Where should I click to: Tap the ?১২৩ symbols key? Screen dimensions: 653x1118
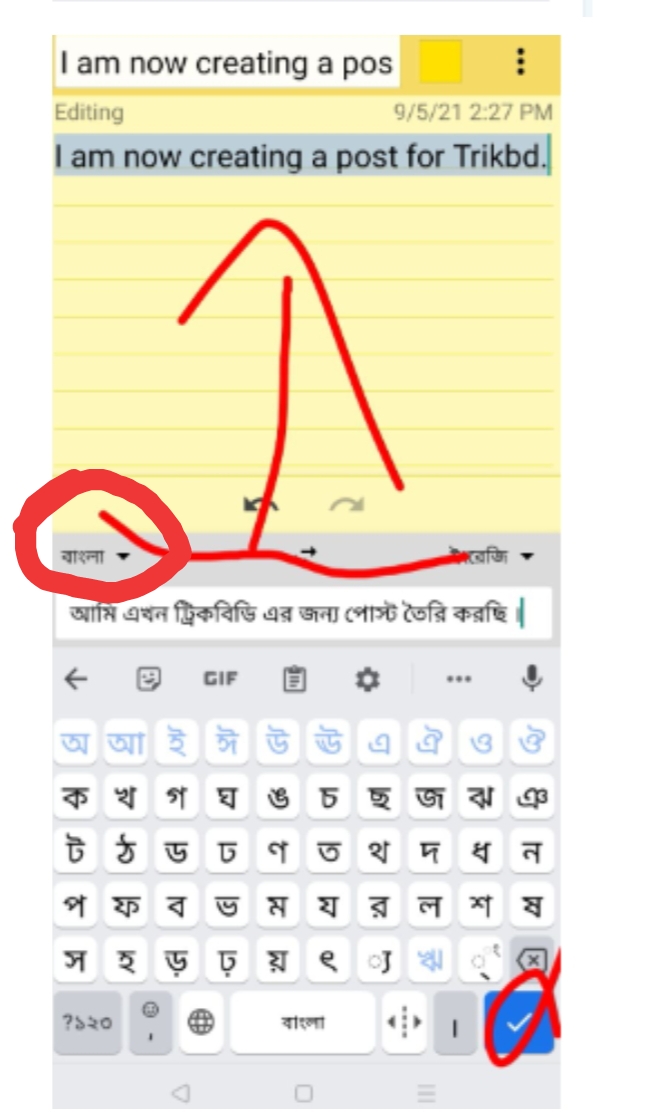[x=87, y=1022]
